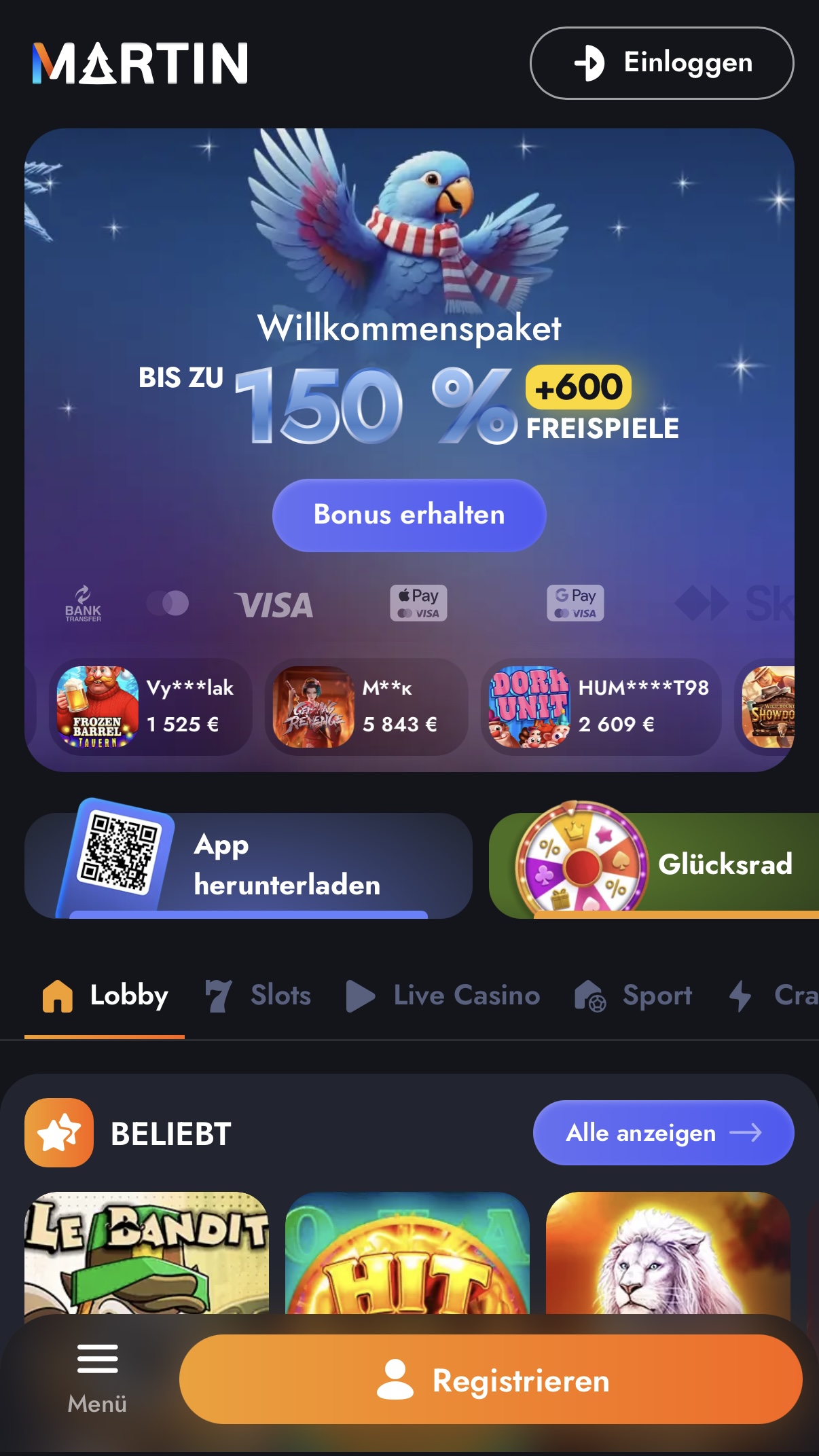
Task: Go to the Sport tab
Action: click(633, 996)
